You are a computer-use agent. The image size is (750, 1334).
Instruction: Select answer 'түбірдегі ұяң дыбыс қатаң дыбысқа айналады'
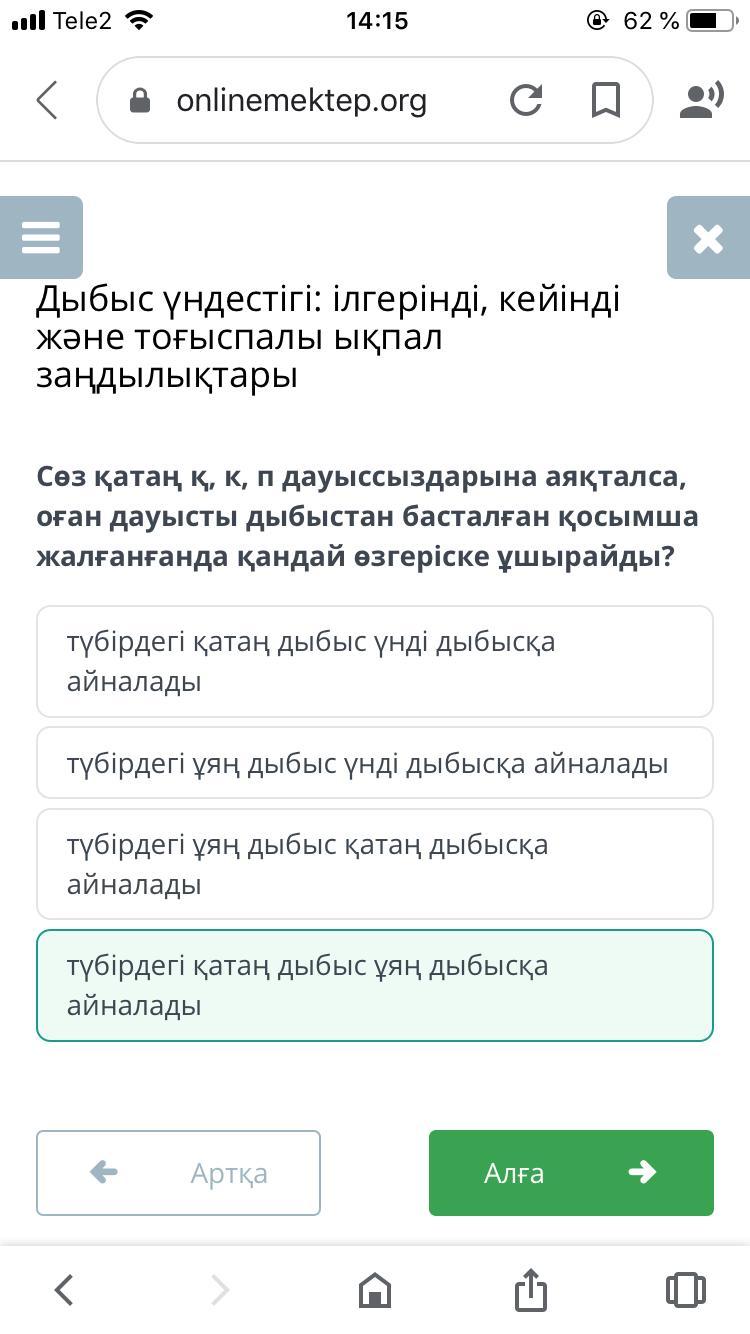[375, 864]
